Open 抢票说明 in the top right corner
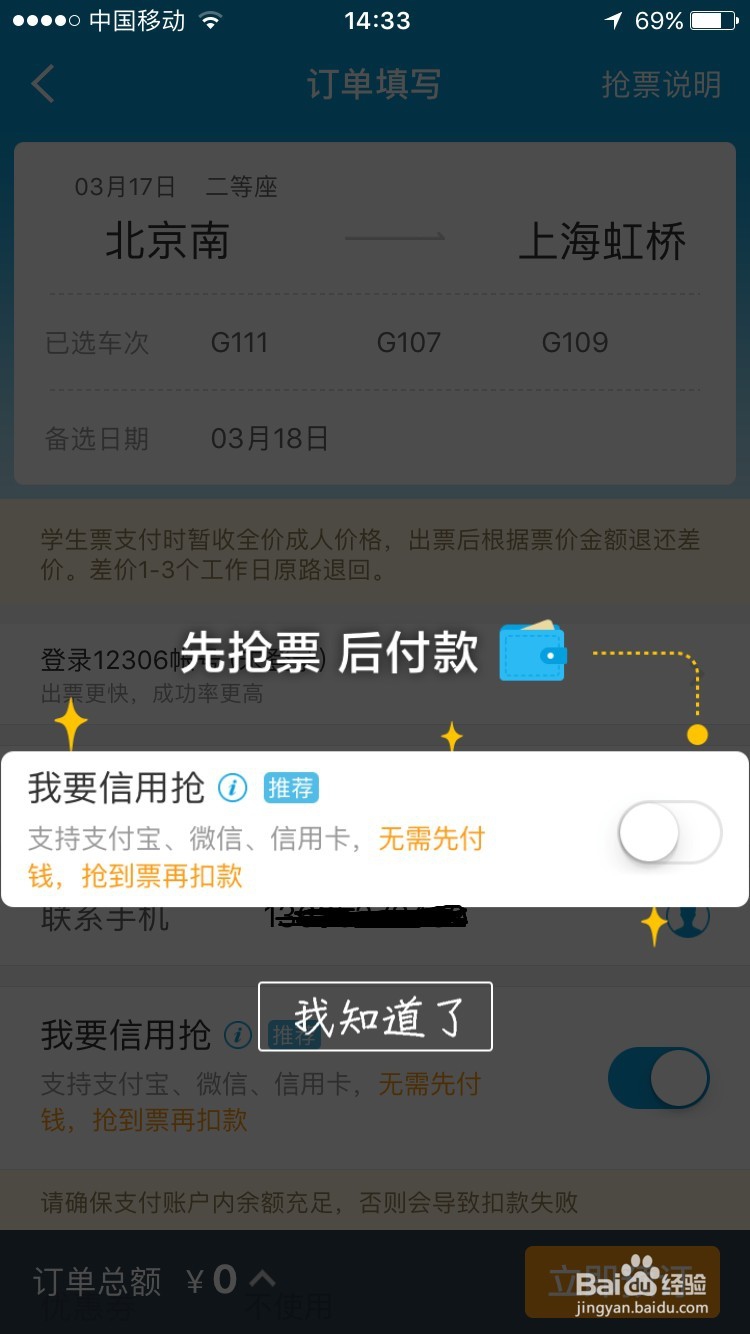Screen dimensions: 750x1334 [x=659, y=85]
